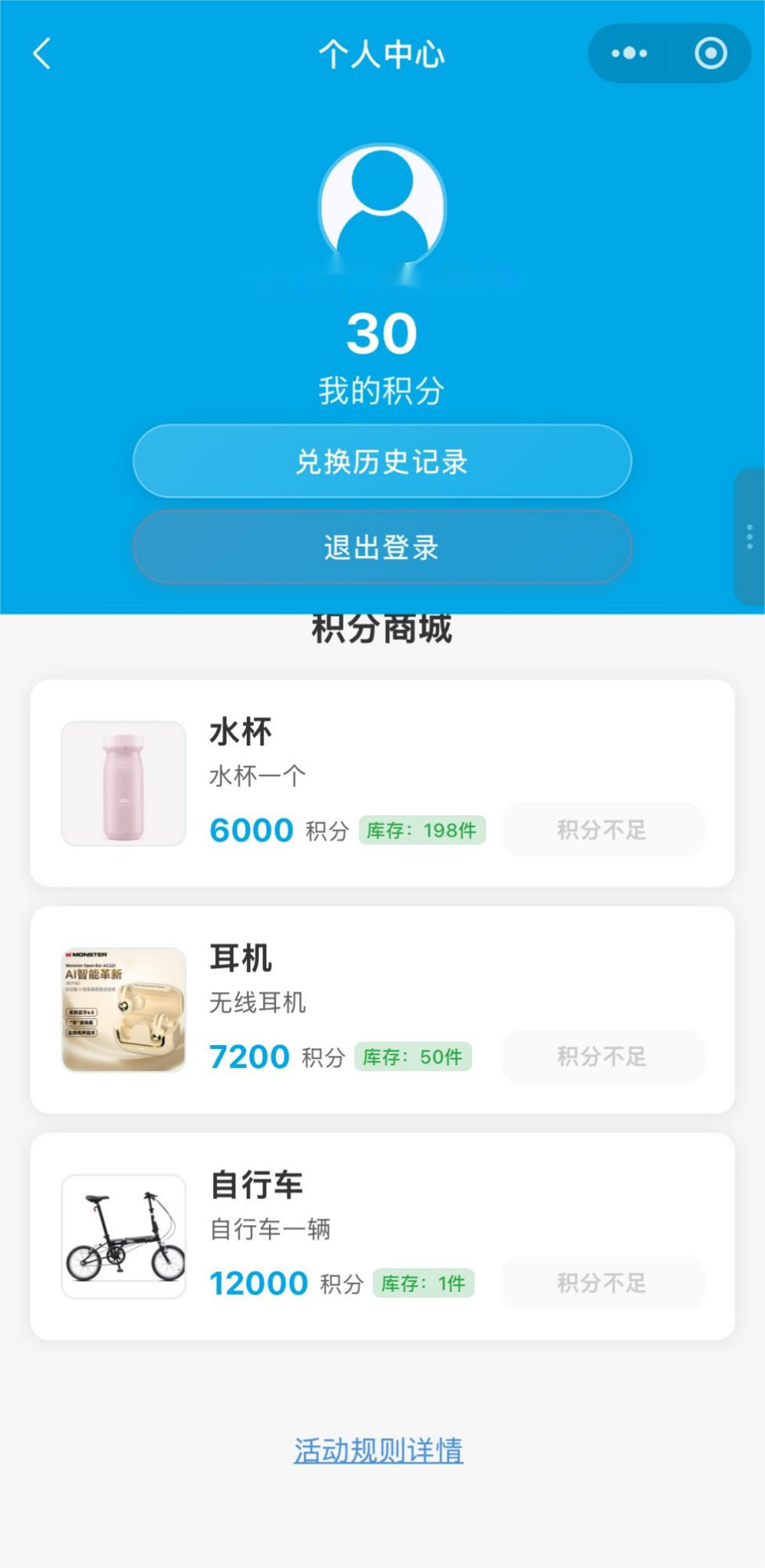The width and height of the screenshot is (765, 1568).
Task: Open 兑换历史记录
Action: click(x=382, y=462)
